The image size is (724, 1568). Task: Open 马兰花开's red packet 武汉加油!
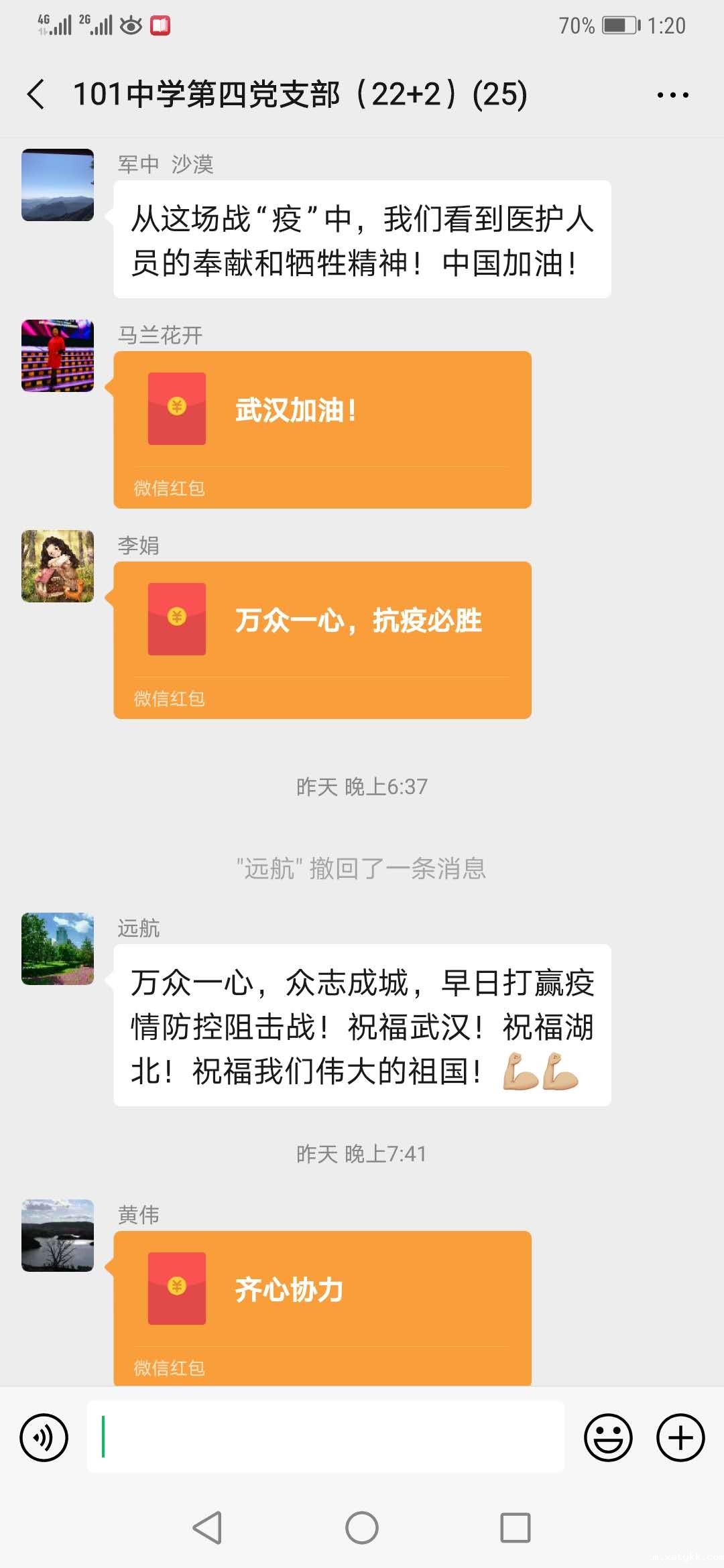point(322,429)
